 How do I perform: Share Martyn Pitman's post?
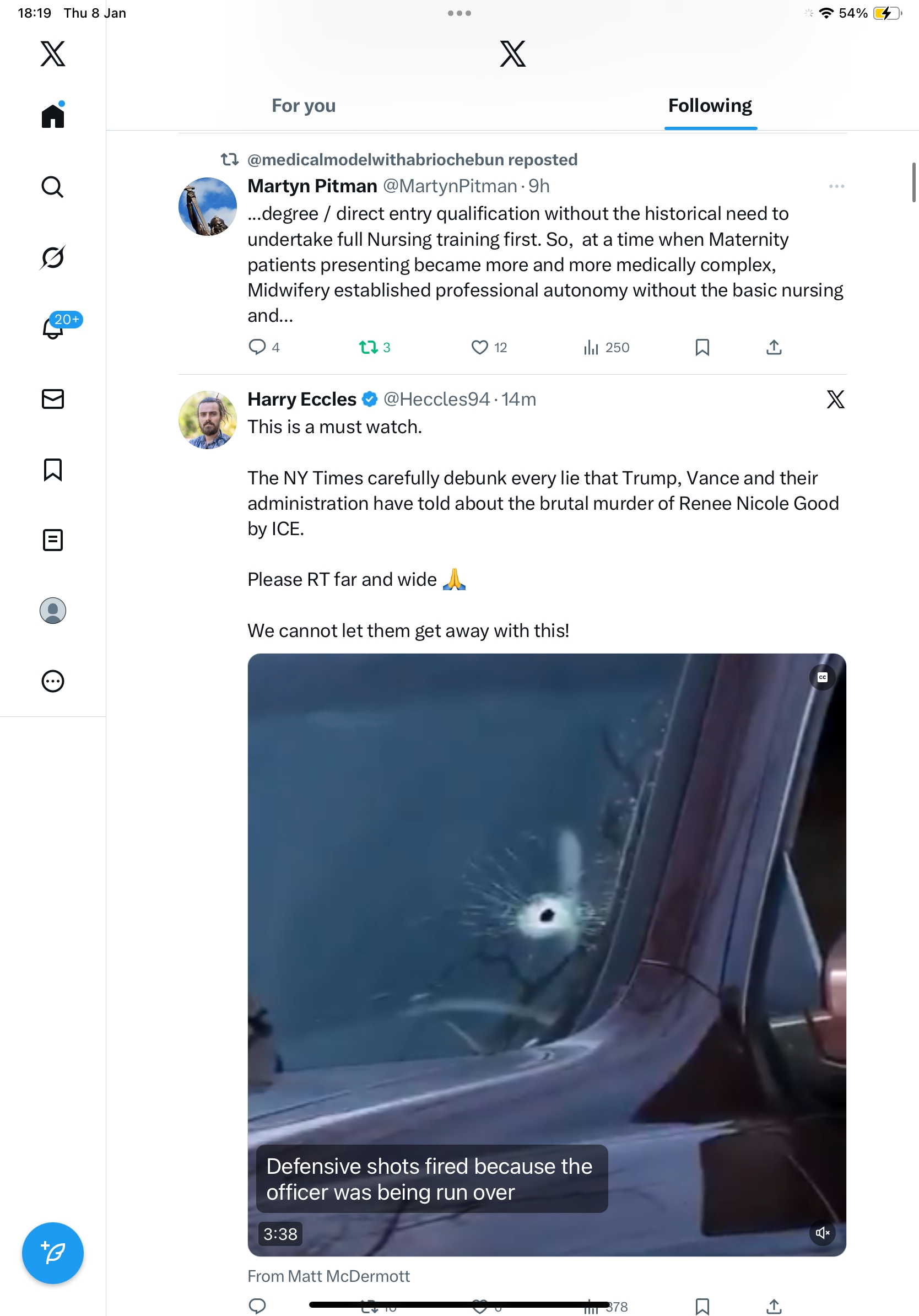[x=774, y=347]
